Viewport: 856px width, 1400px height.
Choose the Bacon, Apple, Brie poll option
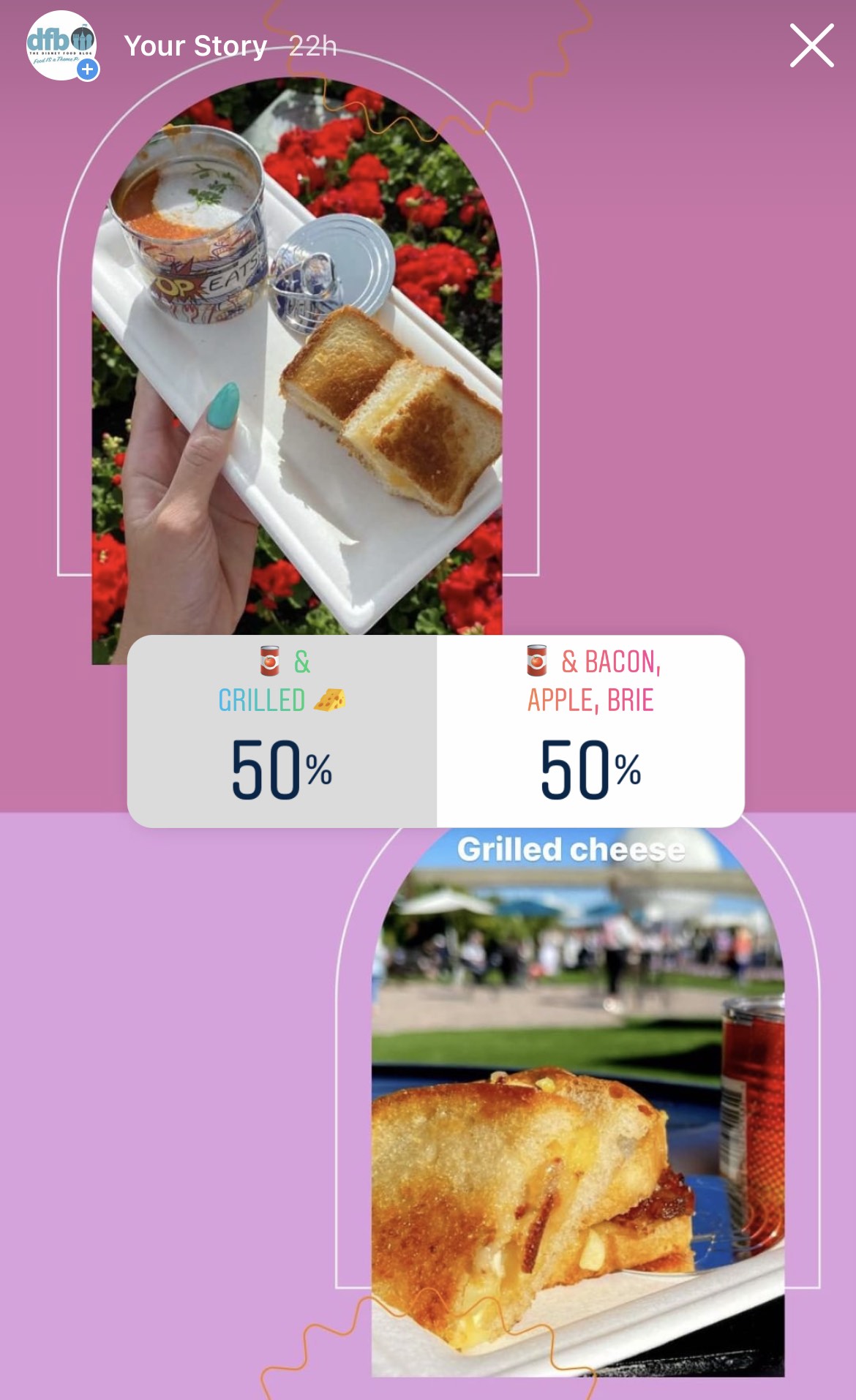click(590, 731)
